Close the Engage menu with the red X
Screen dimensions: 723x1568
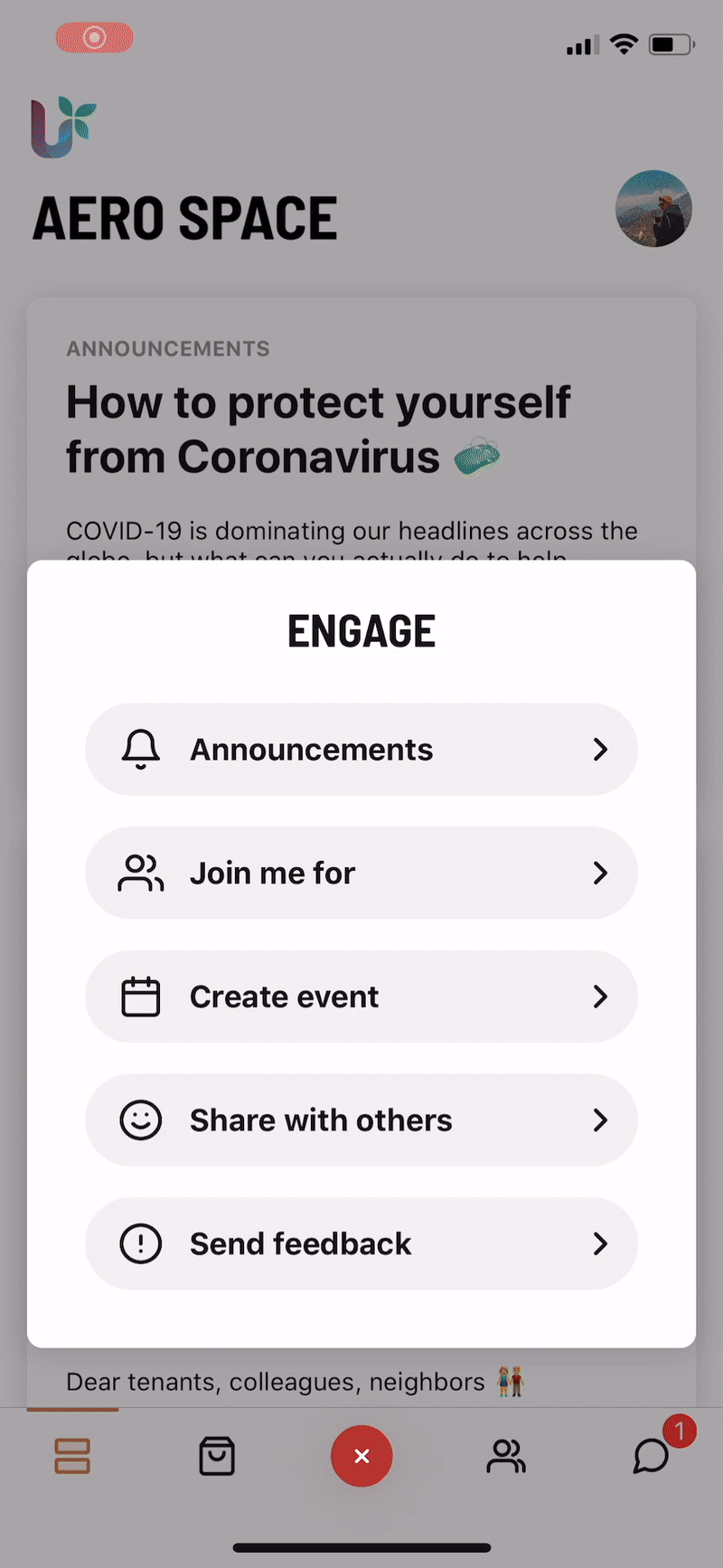tap(361, 1456)
